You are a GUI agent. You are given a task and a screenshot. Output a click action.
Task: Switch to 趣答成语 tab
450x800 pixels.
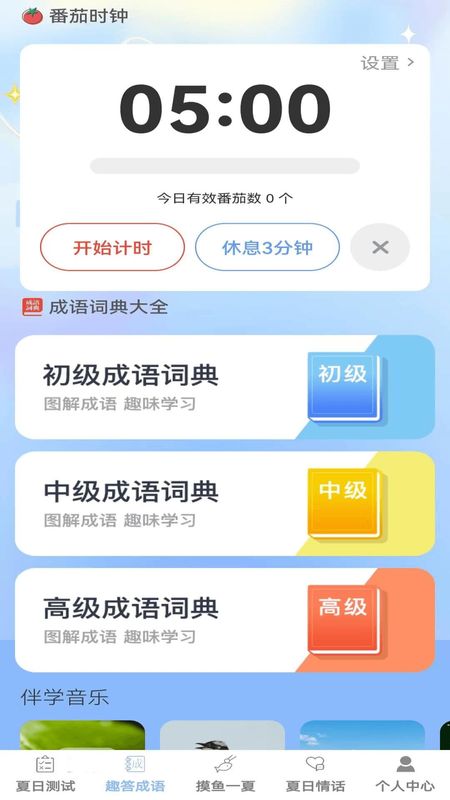135,773
